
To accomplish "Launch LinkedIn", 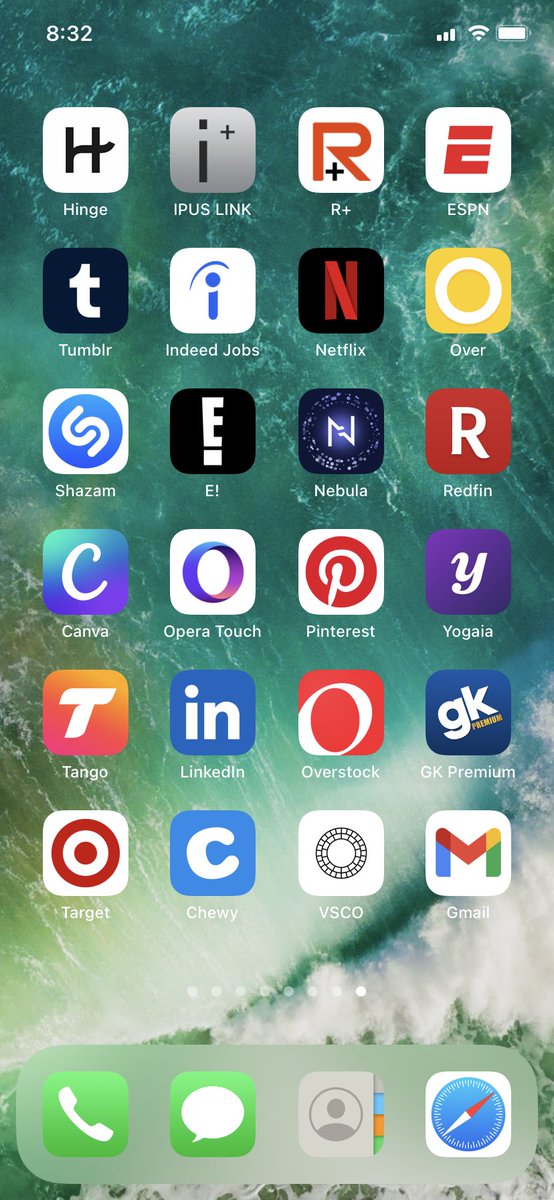I will (213, 712).
